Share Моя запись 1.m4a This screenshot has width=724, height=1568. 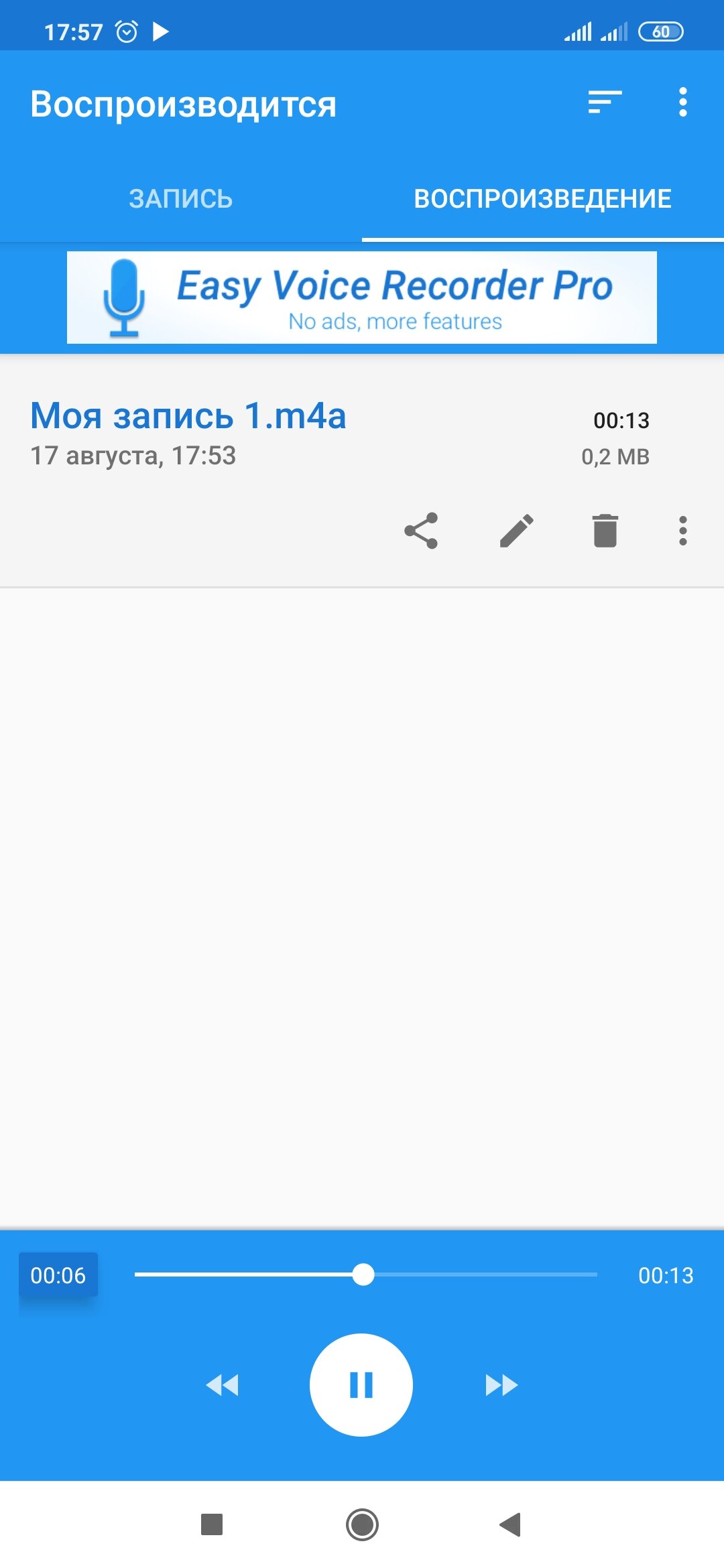(x=421, y=531)
